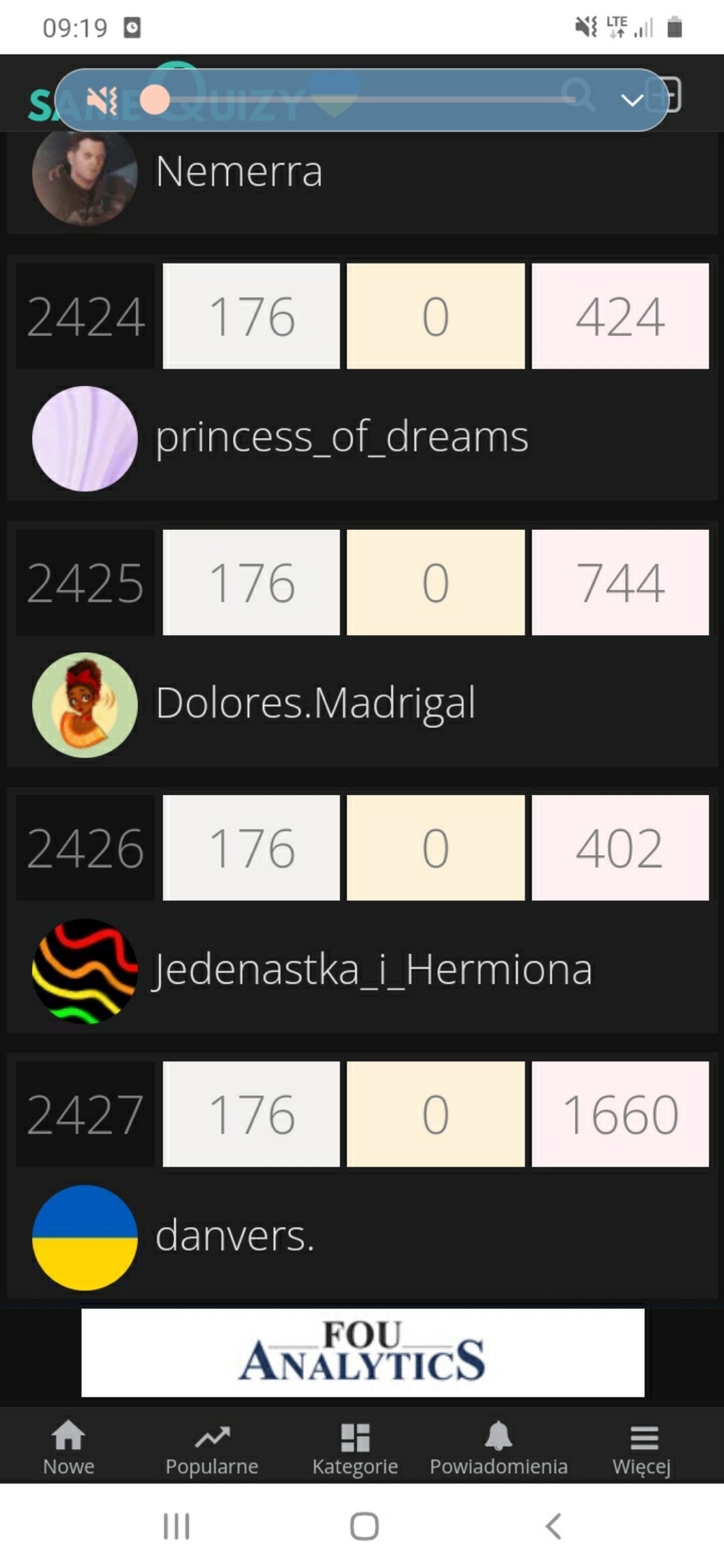
Task: Open princess_of_dreams profile
Action: [x=341, y=437]
